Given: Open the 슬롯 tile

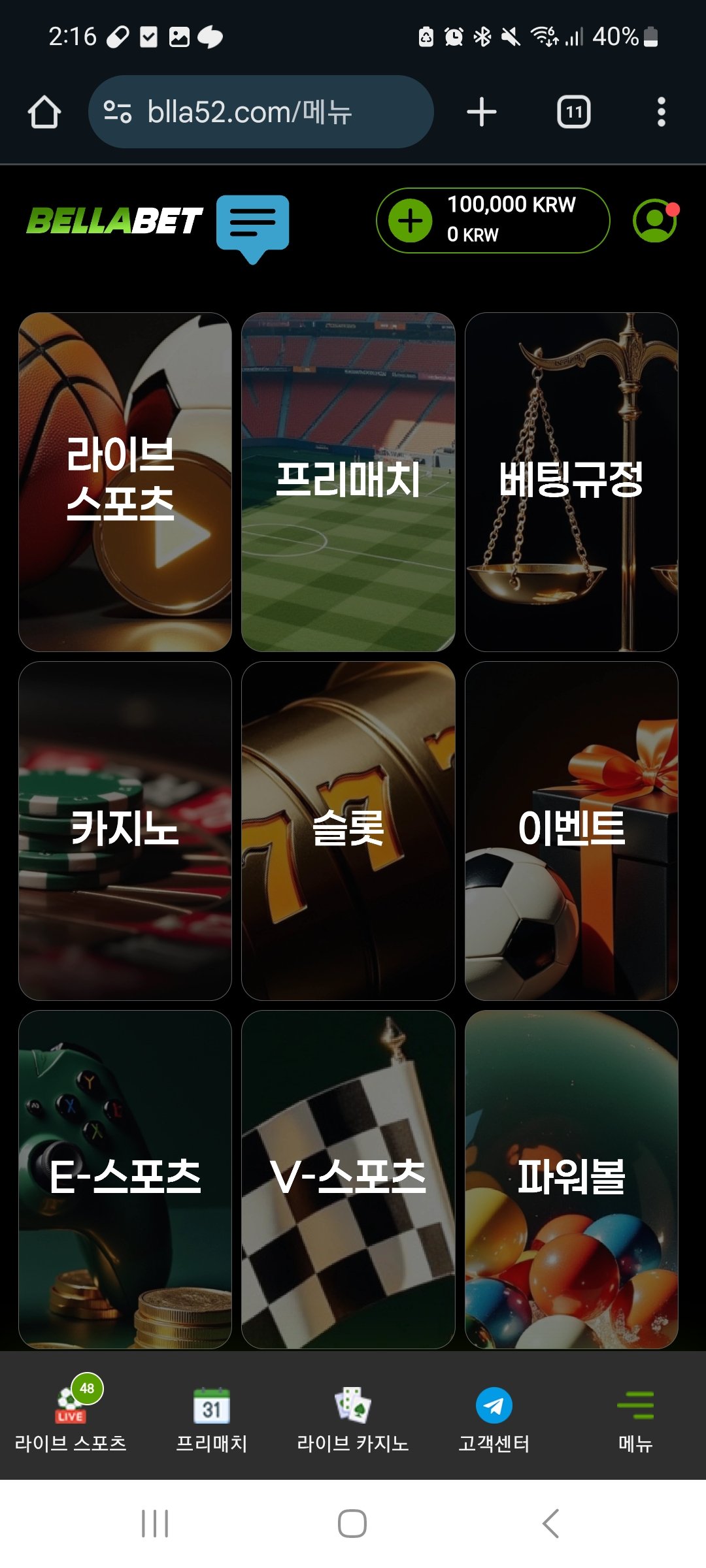Looking at the screenshot, I should click(x=348, y=830).
